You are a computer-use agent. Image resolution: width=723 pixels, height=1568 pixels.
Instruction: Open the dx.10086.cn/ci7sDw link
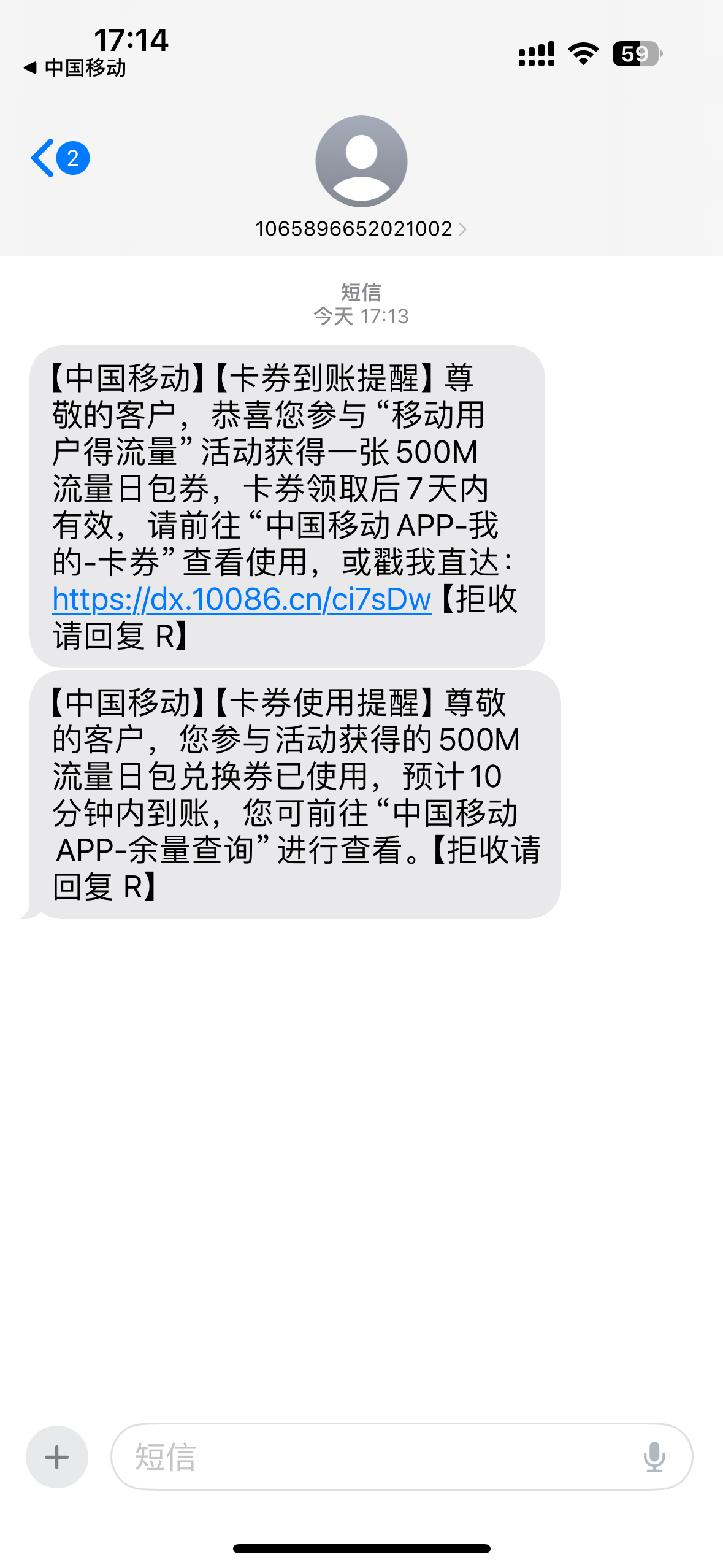coord(242,599)
